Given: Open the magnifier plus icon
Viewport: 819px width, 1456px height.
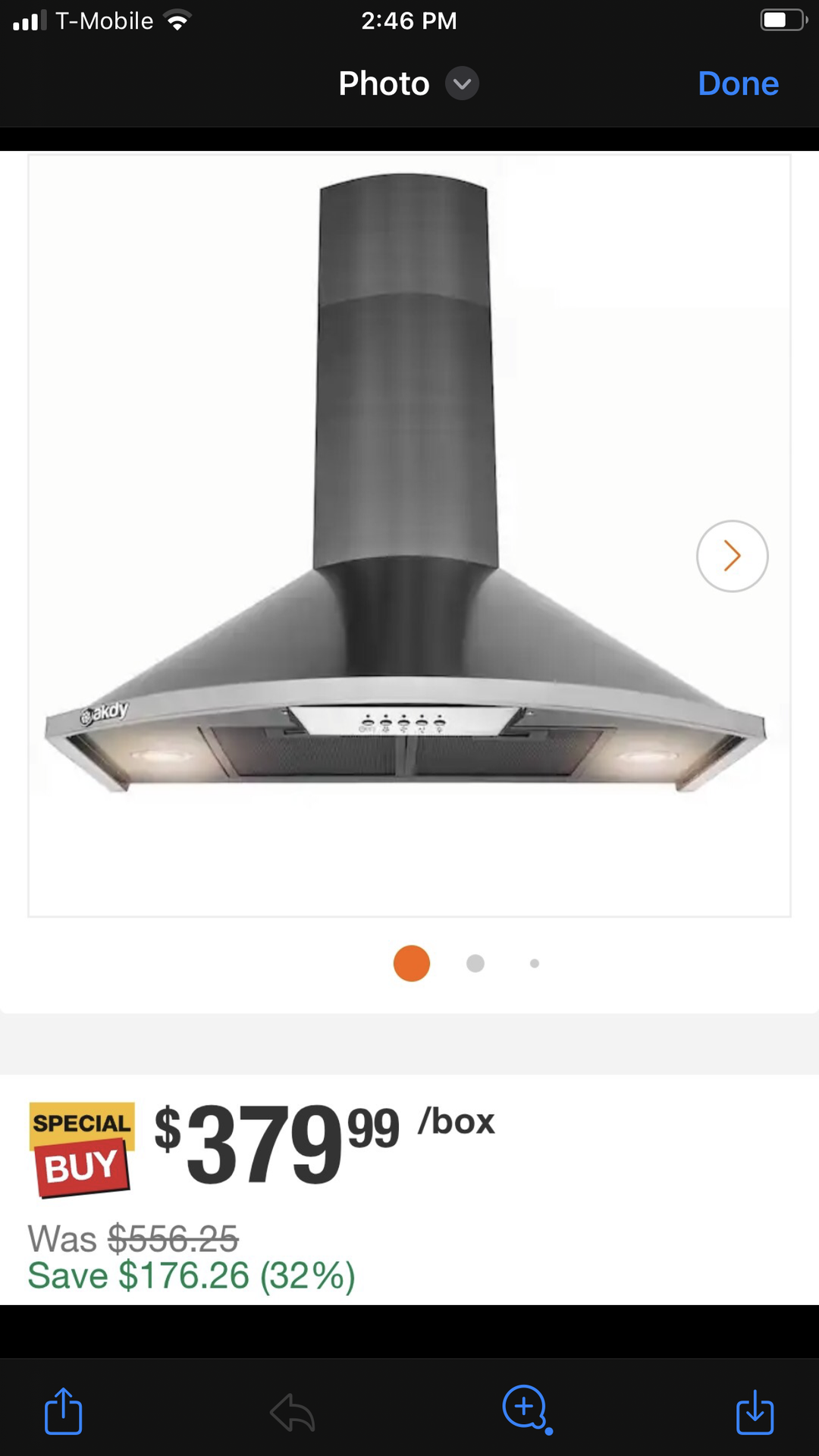Looking at the screenshot, I should tap(527, 1410).
